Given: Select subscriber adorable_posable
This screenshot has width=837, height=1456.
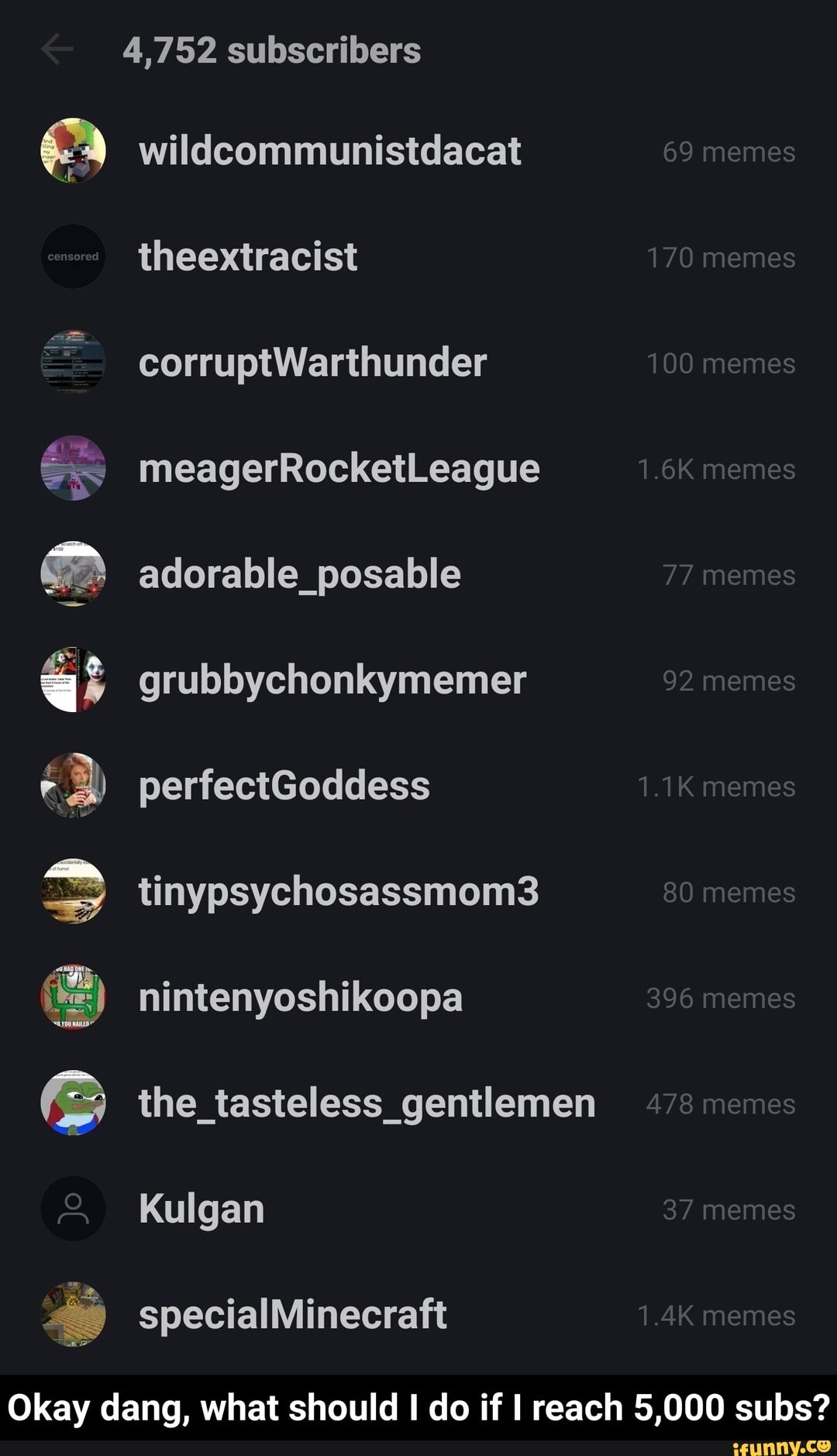Looking at the screenshot, I should tap(299, 574).
